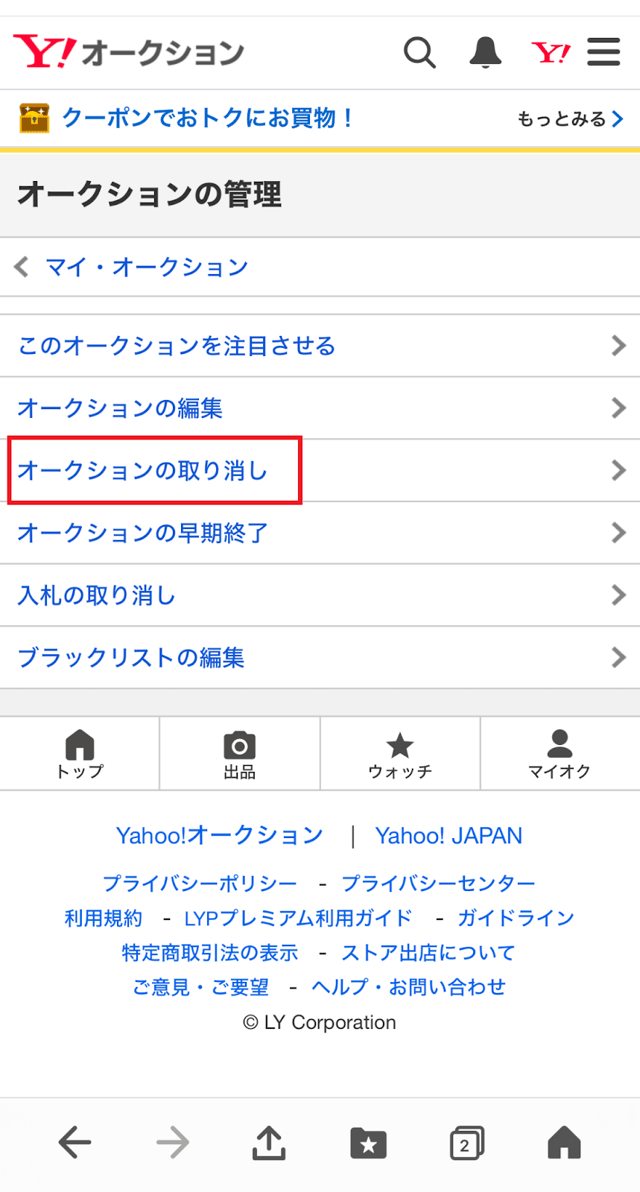
Task: Open the 利用規約 link
Action: pyautogui.click(x=103, y=918)
